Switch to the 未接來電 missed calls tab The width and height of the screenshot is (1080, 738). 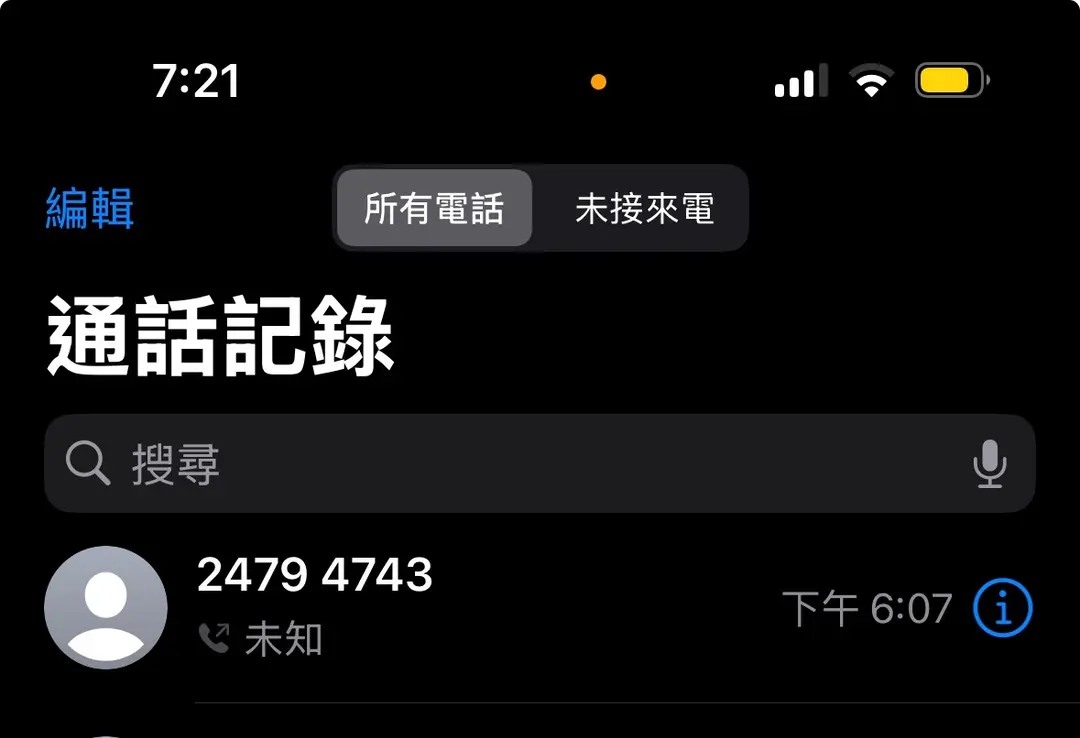(644, 209)
